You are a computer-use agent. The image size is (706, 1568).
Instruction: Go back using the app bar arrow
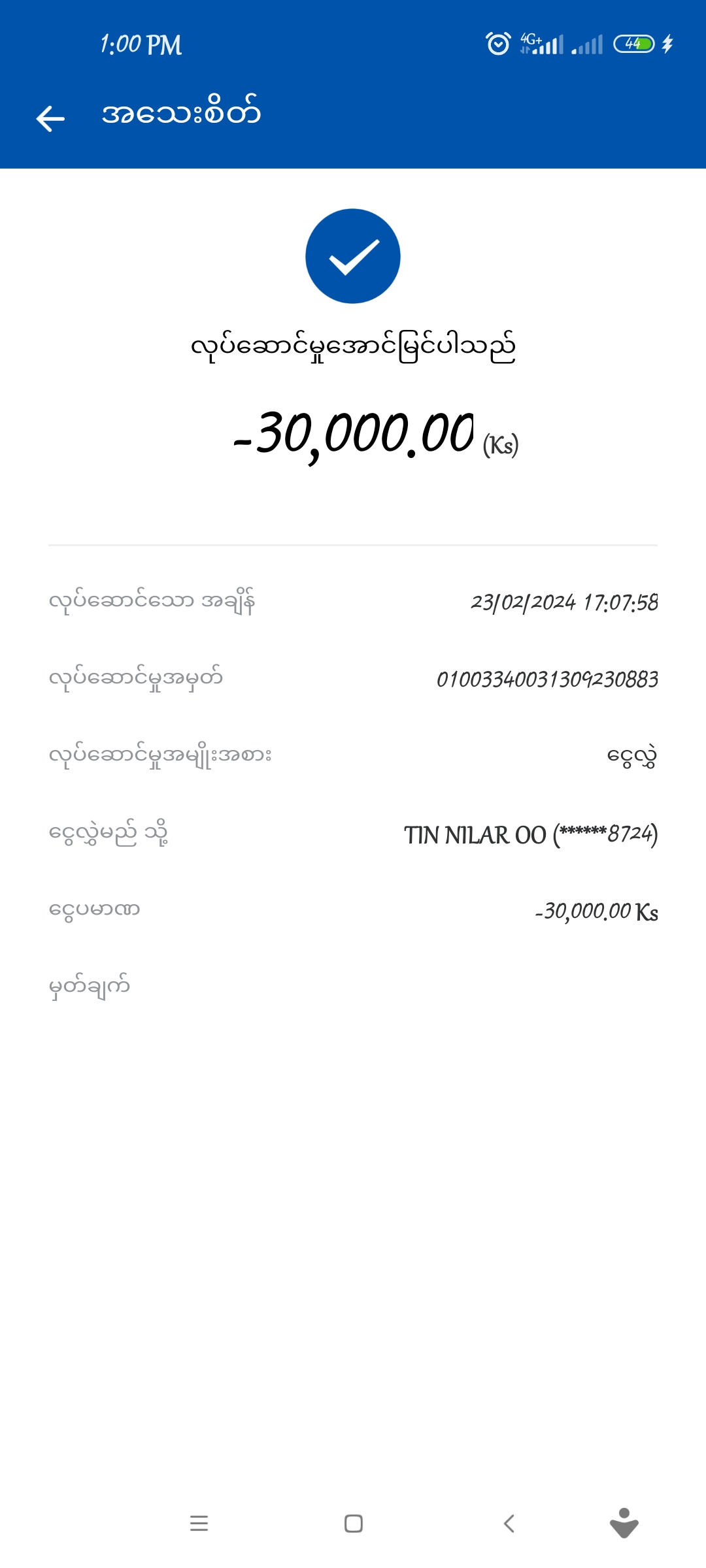coord(50,118)
